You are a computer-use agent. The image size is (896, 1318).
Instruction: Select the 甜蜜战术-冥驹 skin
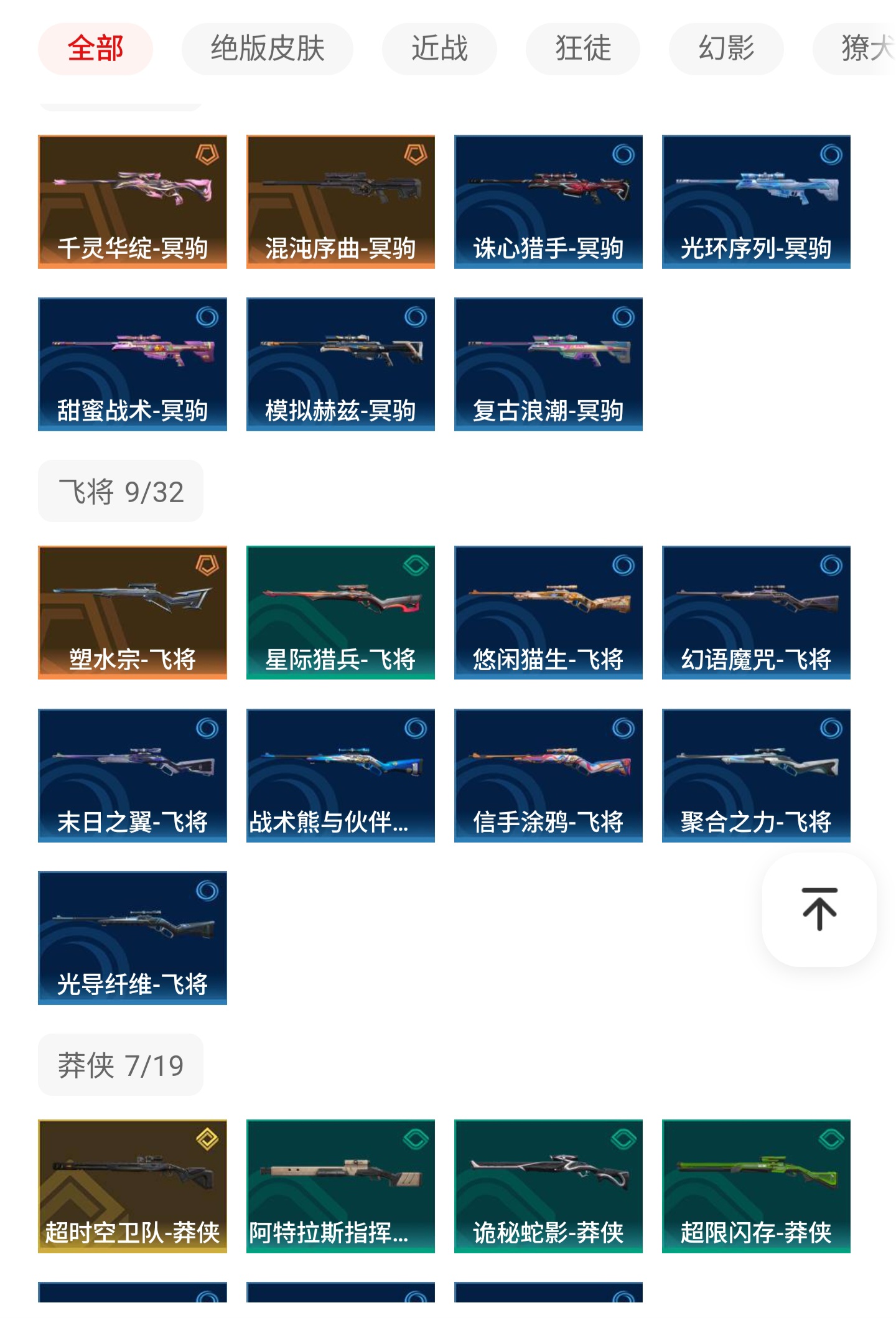tap(133, 364)
